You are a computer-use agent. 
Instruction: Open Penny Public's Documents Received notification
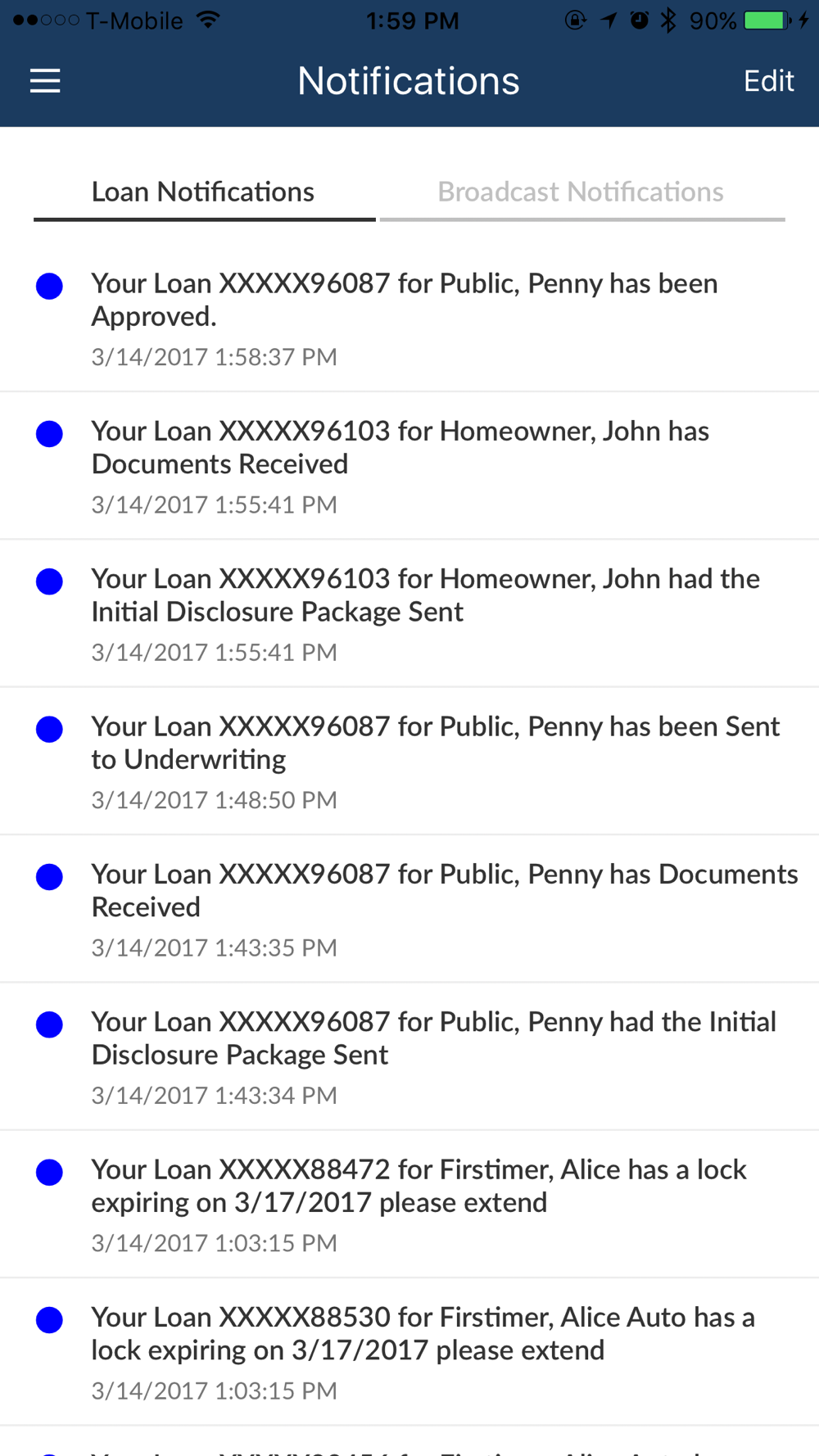(x=409, y=909)
